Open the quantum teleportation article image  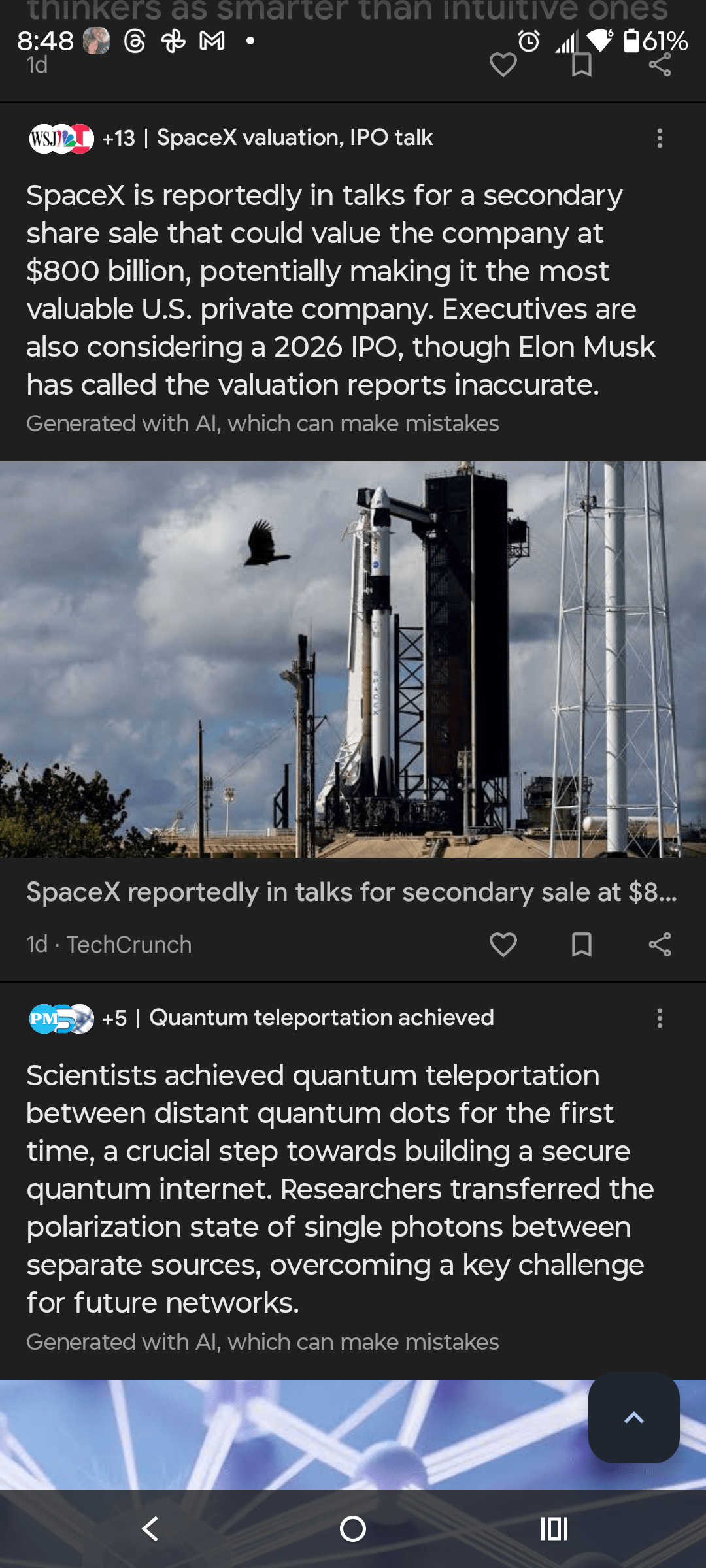pyautogui.click(x=294, y=1434)
